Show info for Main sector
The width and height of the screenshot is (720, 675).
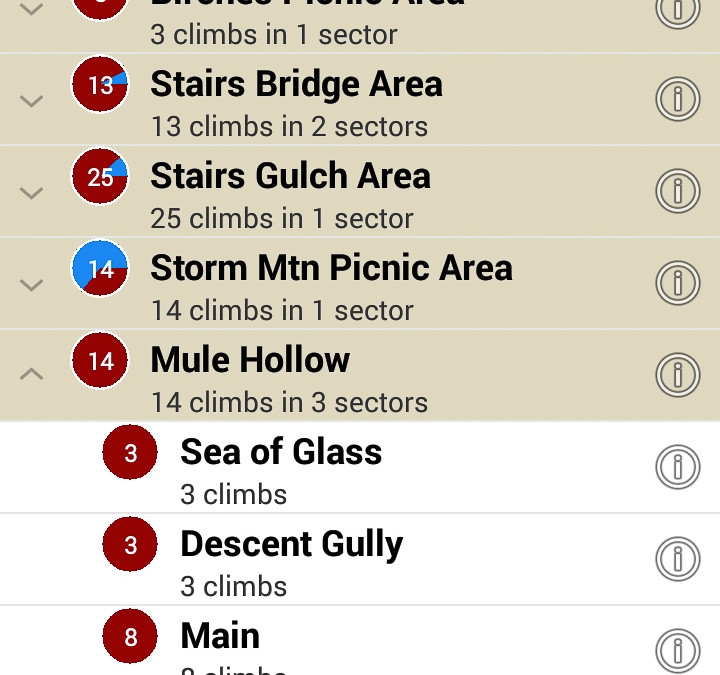677,649
